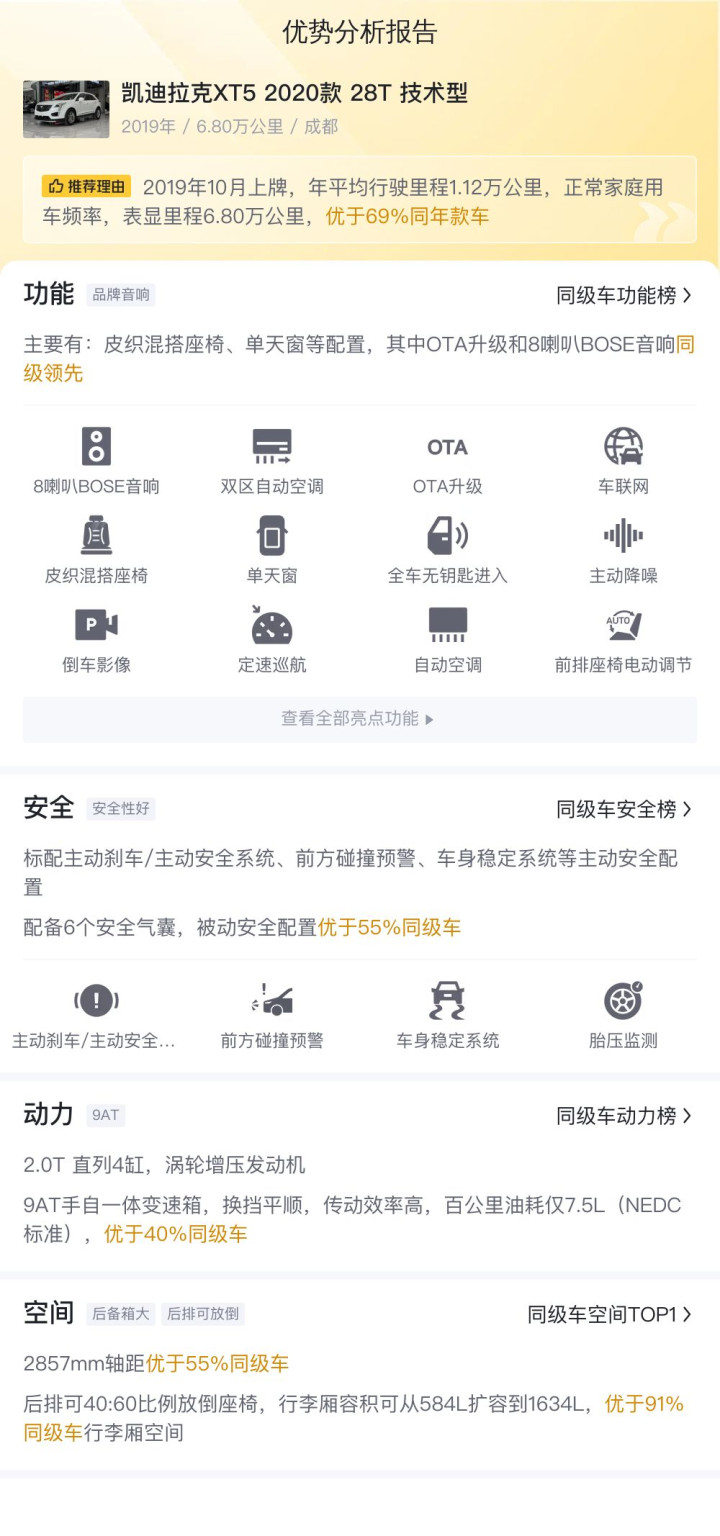The width and height of the screenshot is (720, 1536).
Task: Tap the 凯迪拉克XT5 car thumbnail
Action: 66,109
